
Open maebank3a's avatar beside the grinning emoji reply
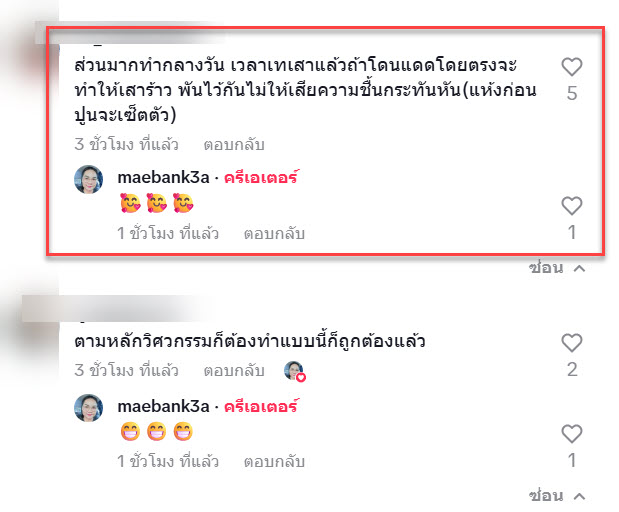pyautogui.click(x=91, y=409)
